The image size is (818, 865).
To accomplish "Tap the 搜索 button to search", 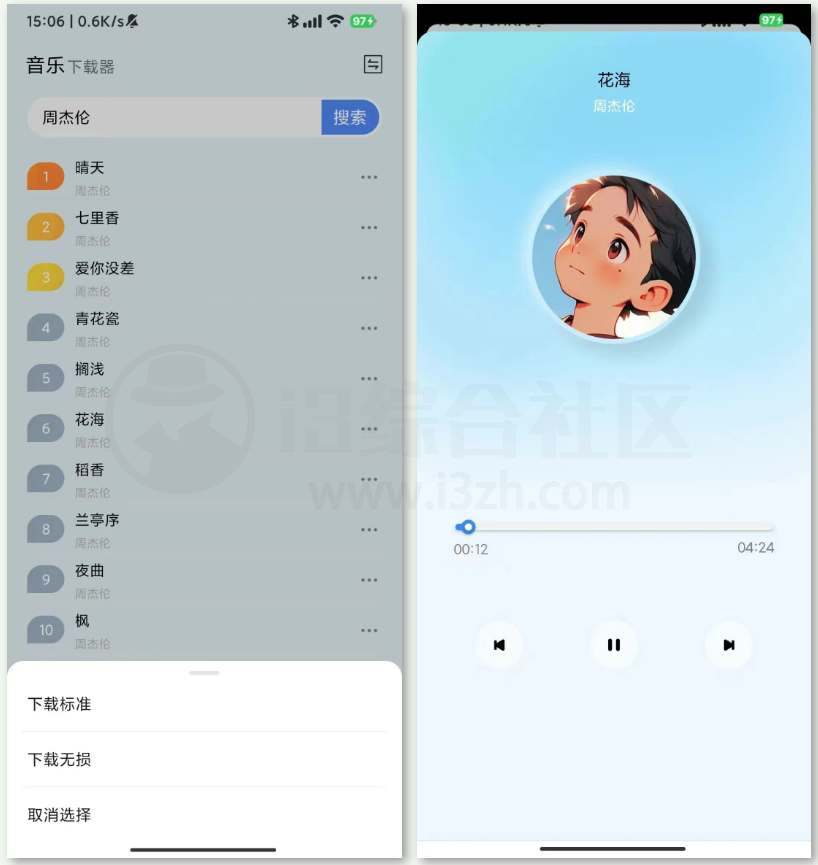I will coord(350,117).
